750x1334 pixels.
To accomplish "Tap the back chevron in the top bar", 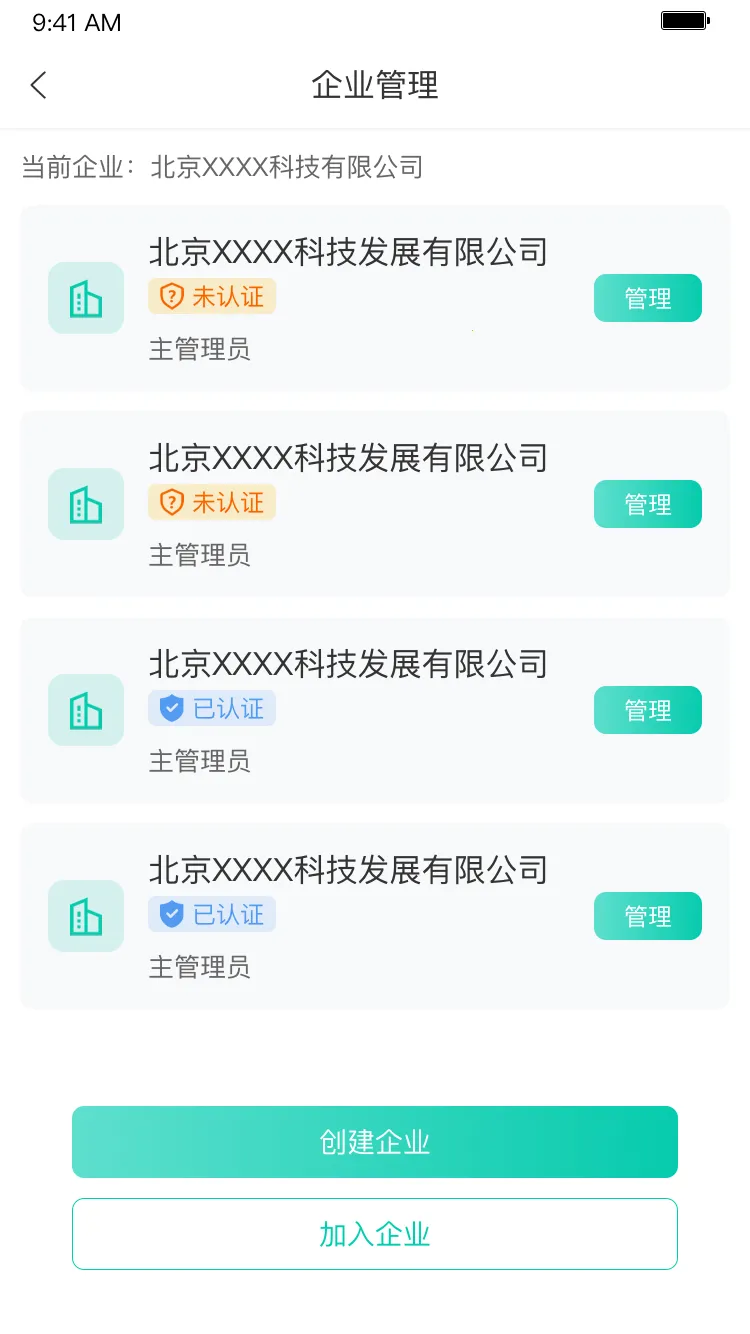I will [x=37, y=86].
